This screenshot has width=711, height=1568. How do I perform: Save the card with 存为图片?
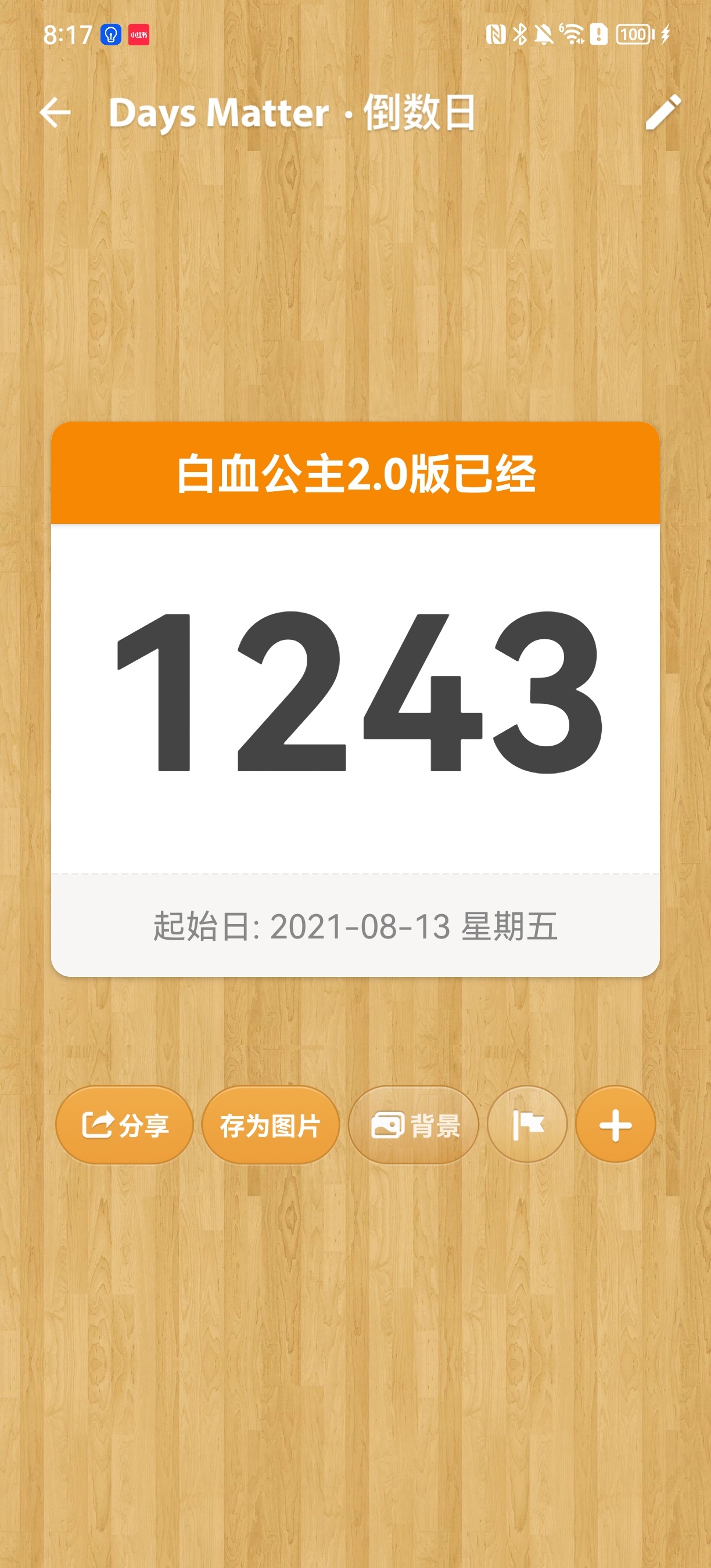tap(270, 1125)
